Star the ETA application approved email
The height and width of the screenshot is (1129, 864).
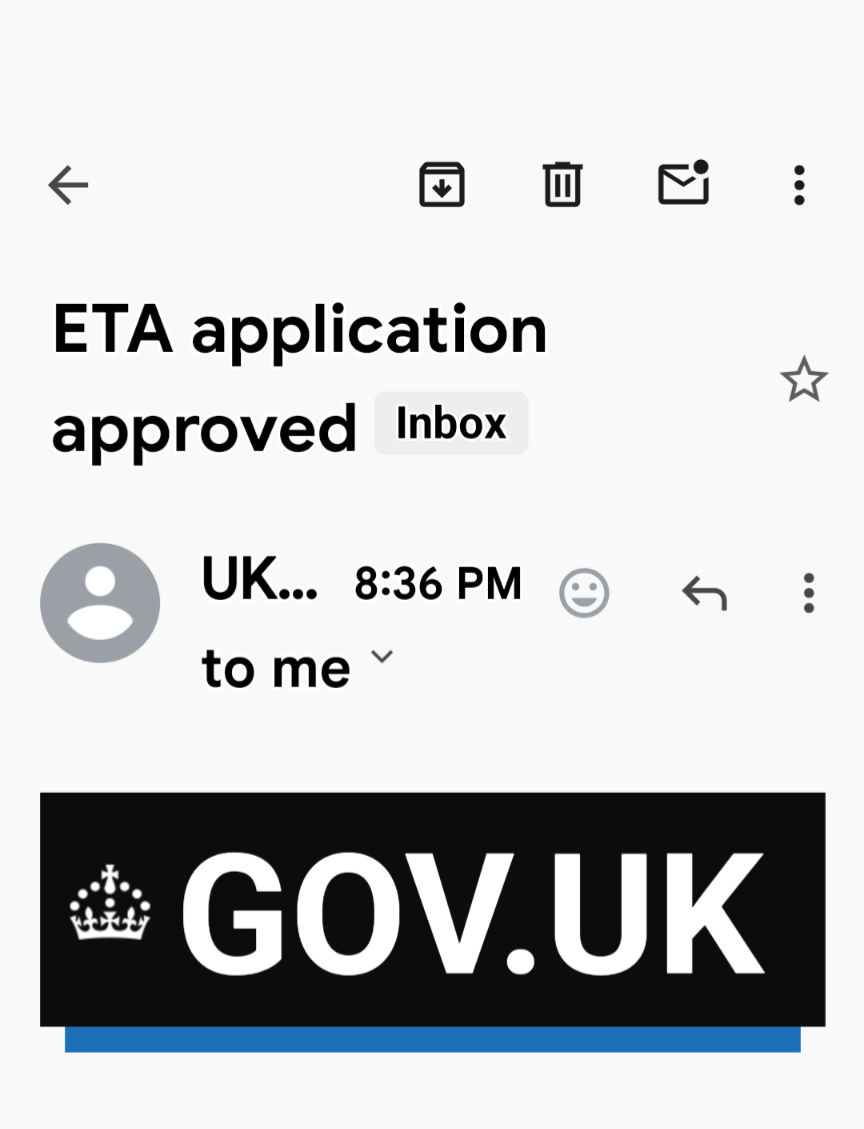tap(803, 381)
